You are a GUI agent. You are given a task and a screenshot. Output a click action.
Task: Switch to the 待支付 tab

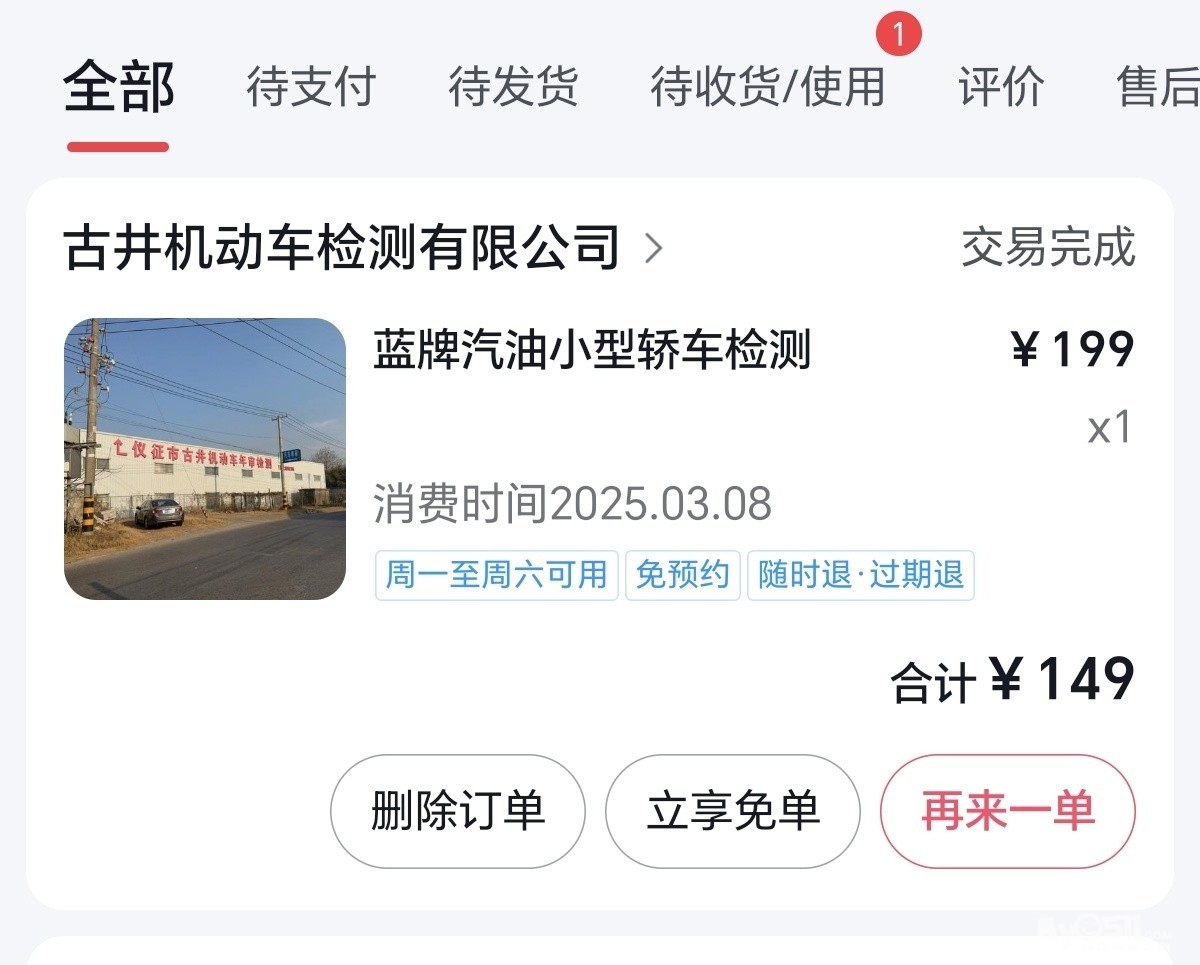tap(311, 87)
